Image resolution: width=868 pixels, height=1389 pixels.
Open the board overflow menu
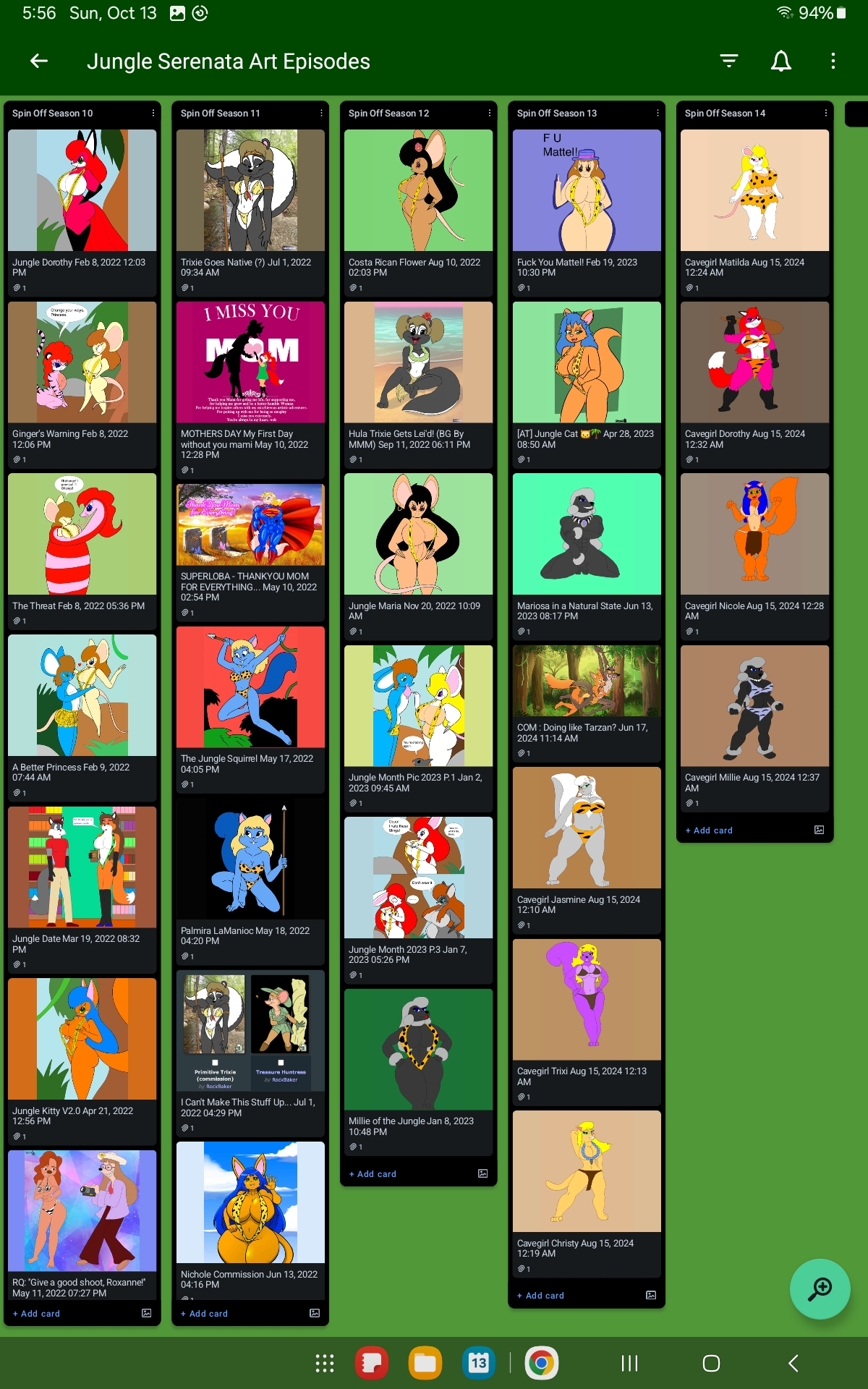tap(833, 61)
